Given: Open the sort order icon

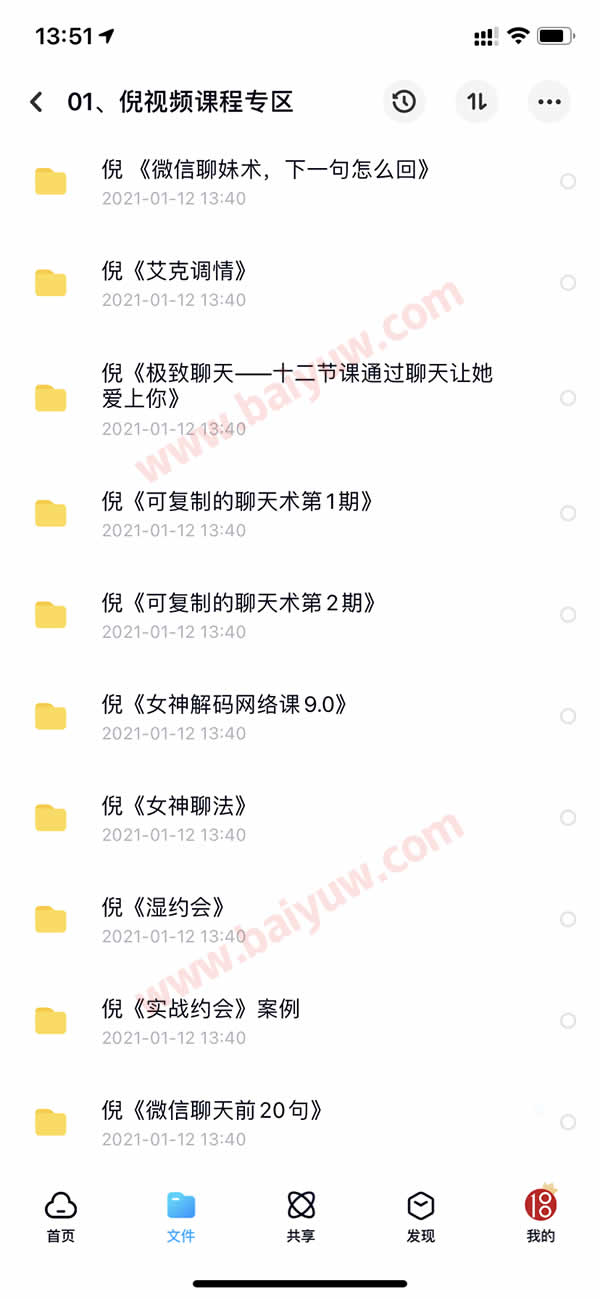Looking at the screenshot, I should click(477, 102).
